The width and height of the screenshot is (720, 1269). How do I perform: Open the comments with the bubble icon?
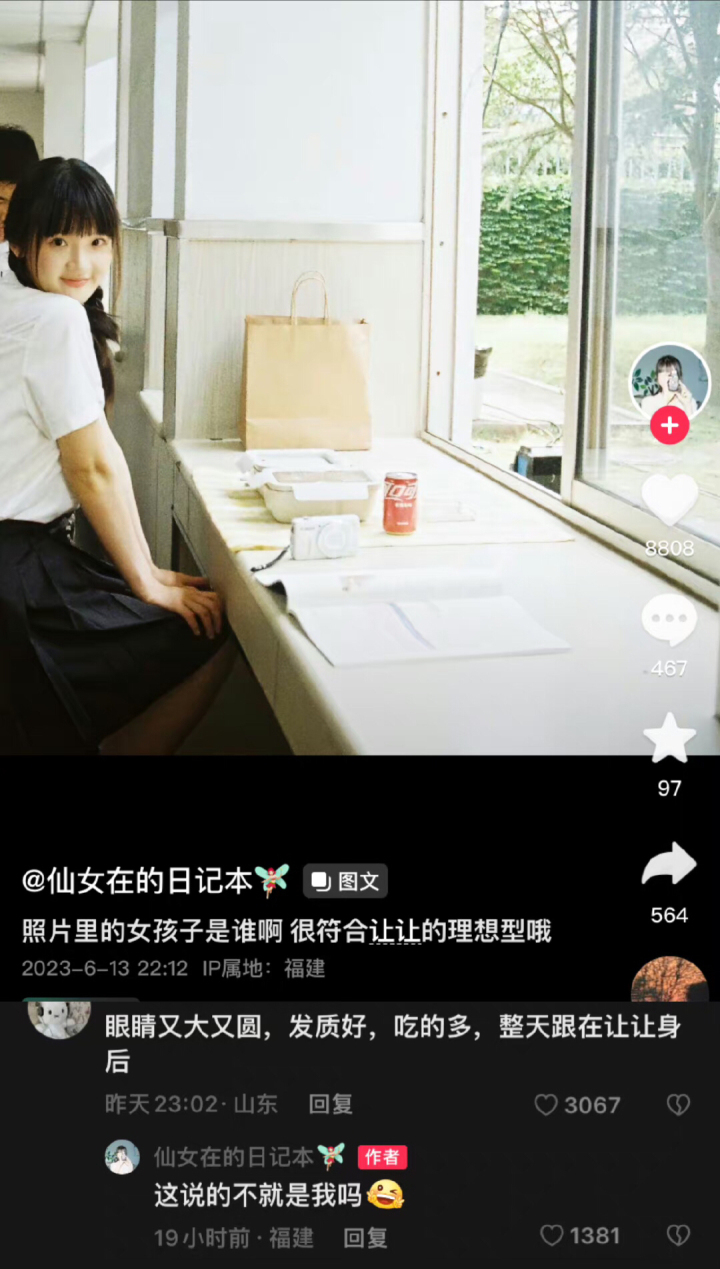[669, 620]
